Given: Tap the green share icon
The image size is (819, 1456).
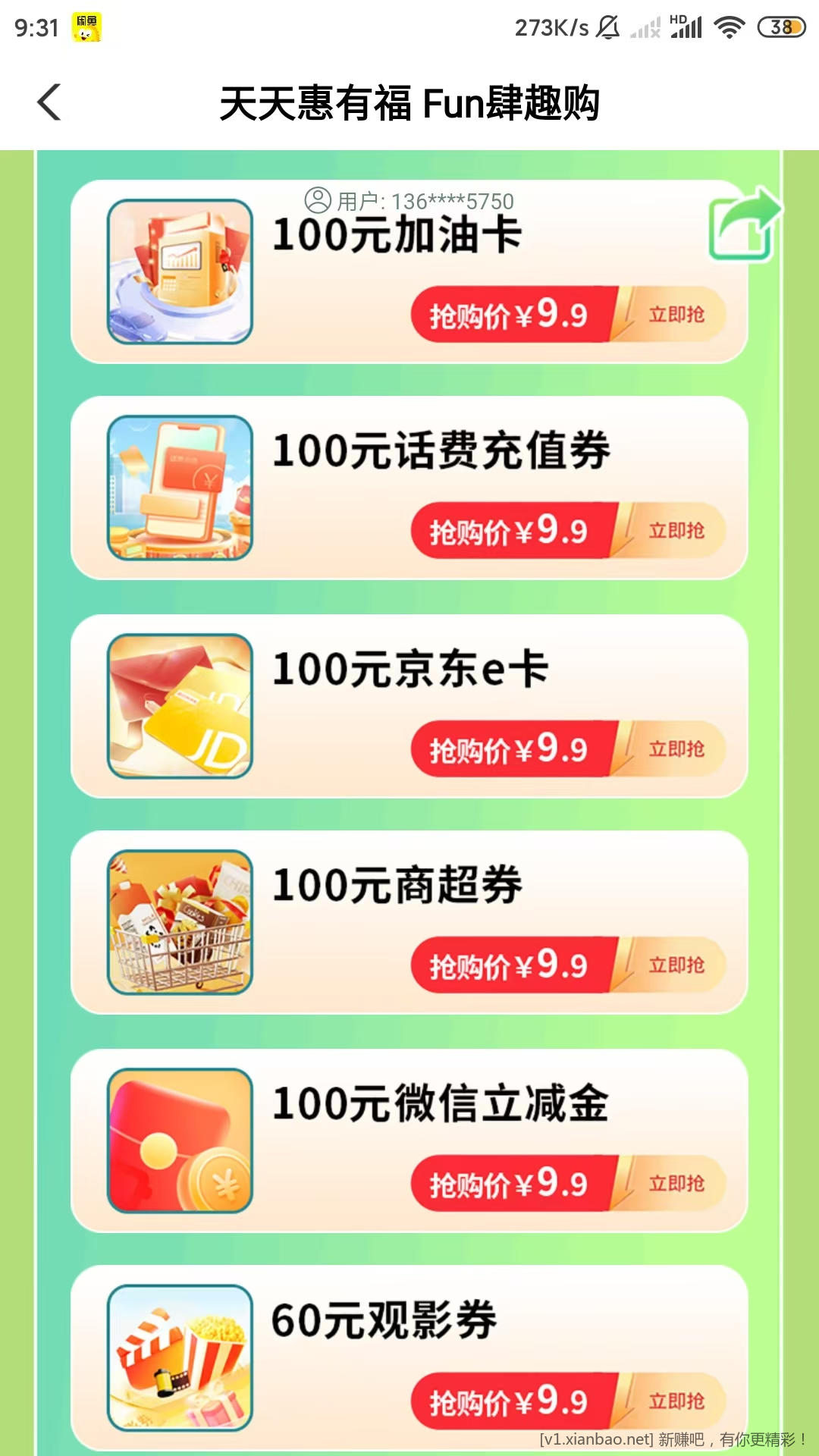Looking at the screenshot, I should pos(744,225).
